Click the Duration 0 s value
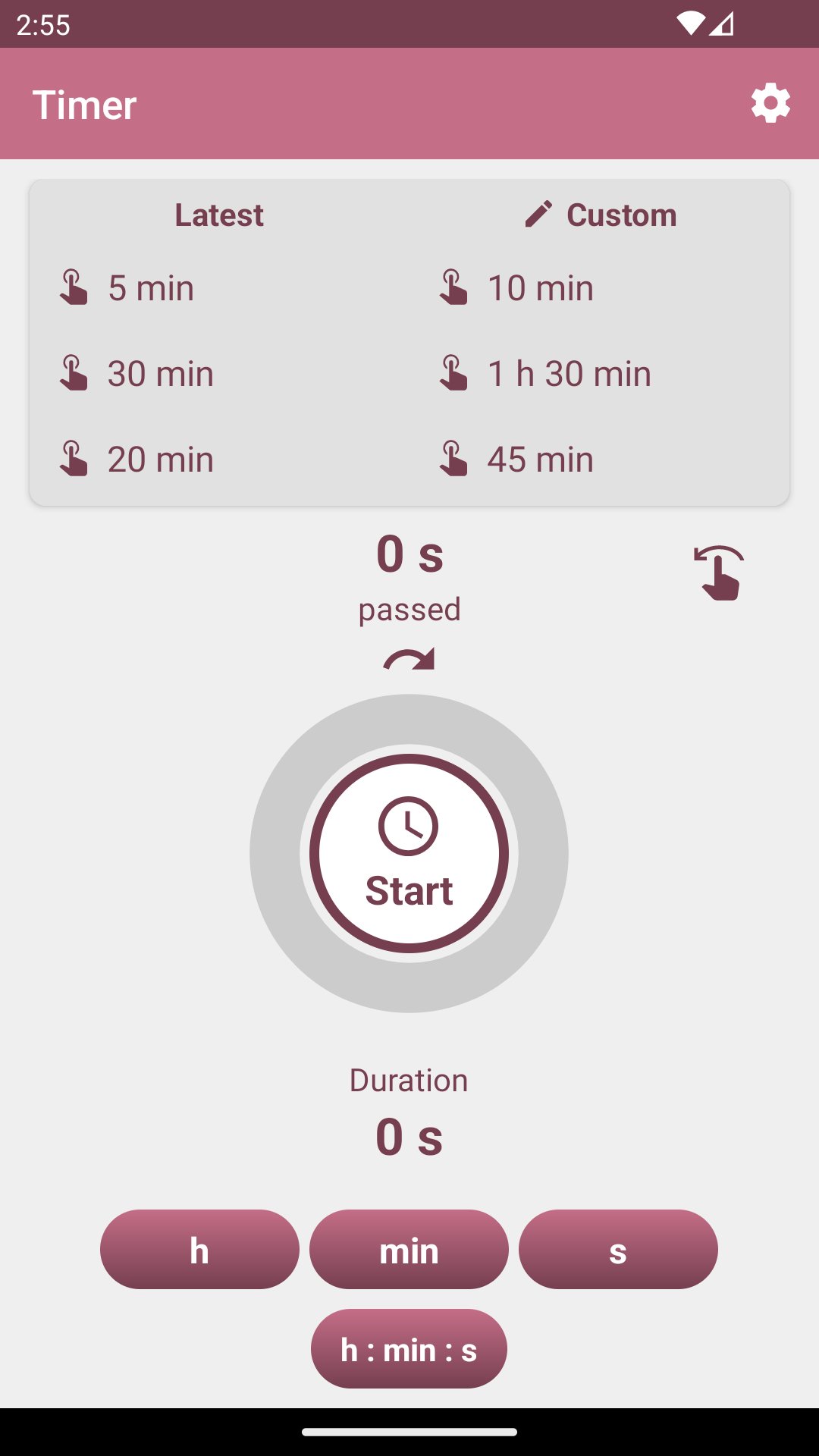Screen dimensions: 819x1456 [409, 1134]
